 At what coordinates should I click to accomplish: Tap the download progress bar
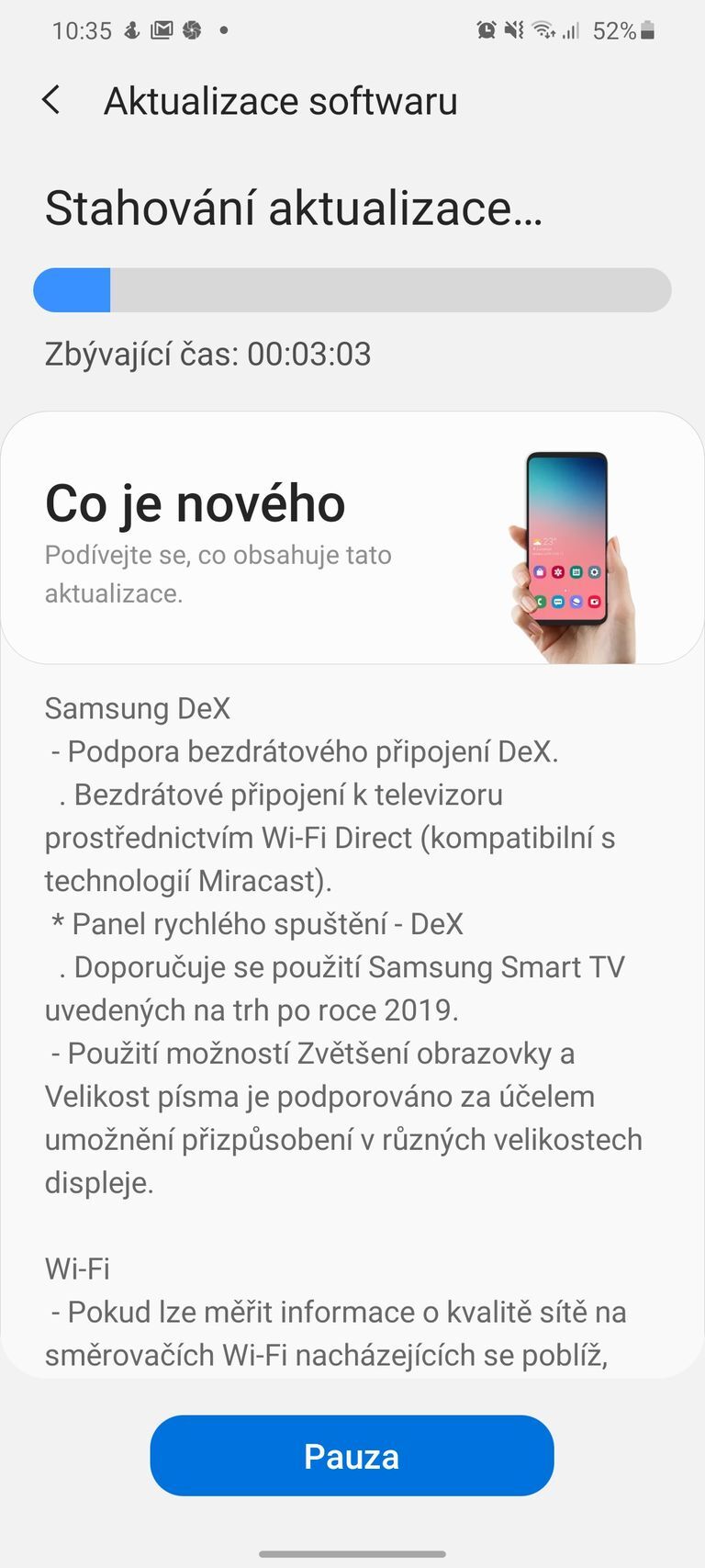point(352,289)
